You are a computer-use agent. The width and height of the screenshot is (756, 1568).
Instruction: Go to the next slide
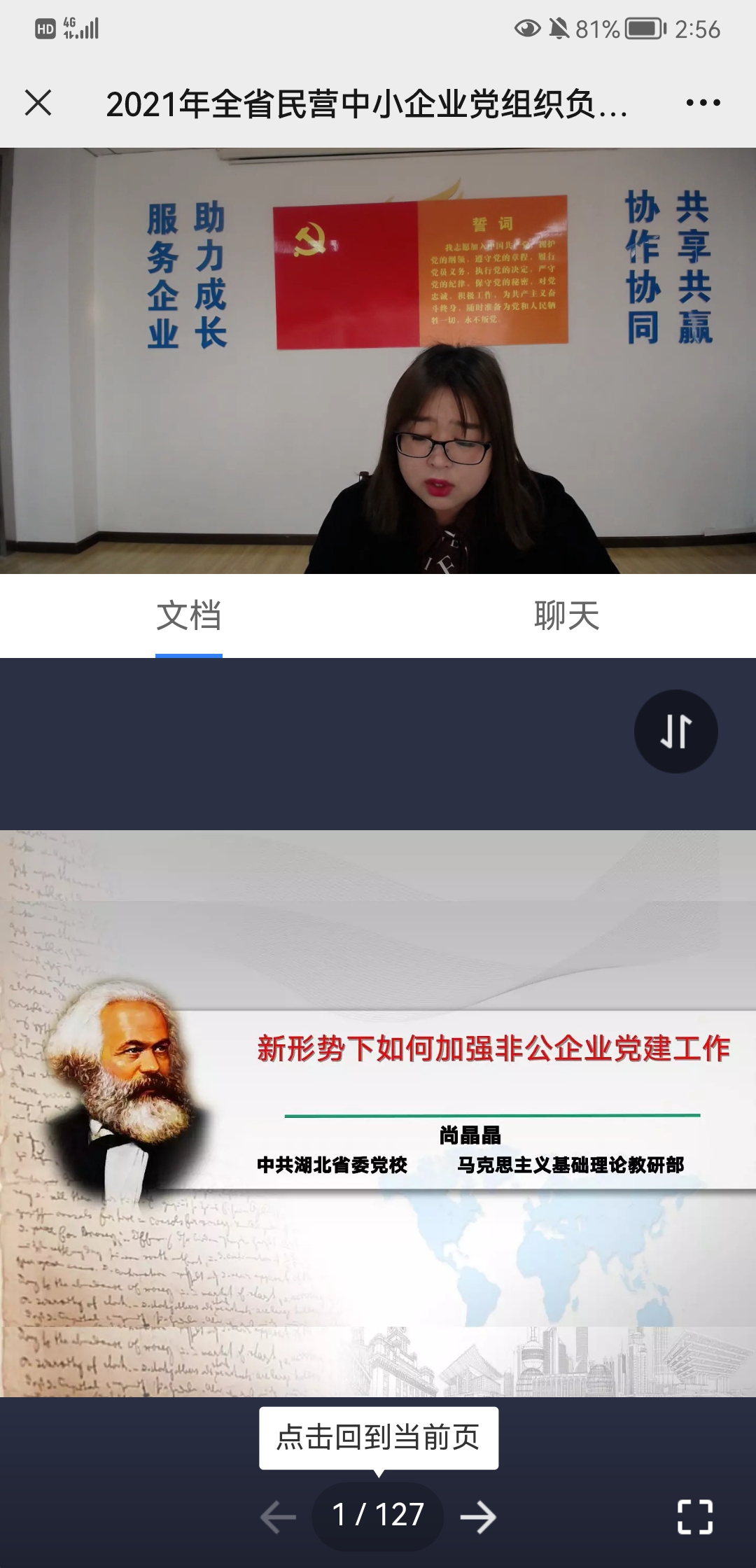click(x=478, y=1517)
